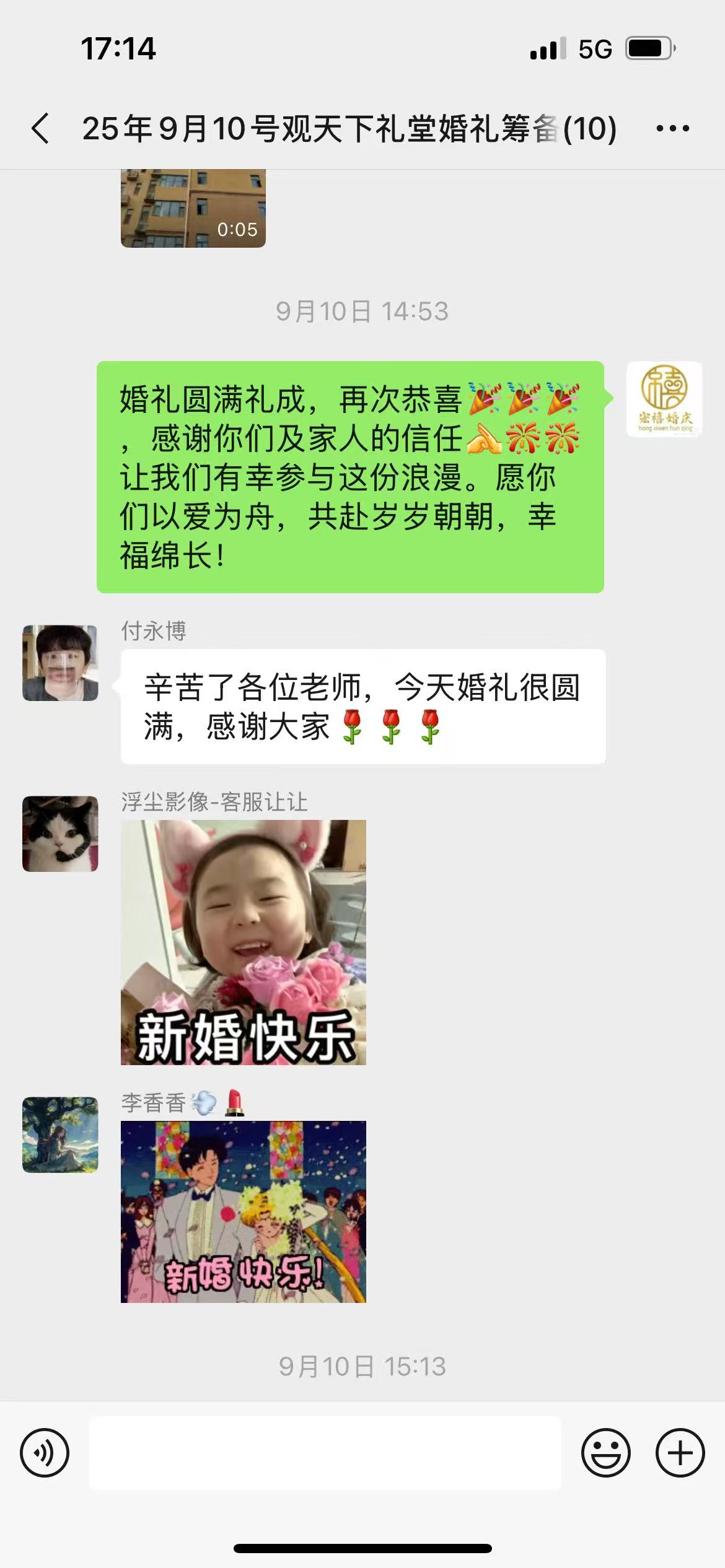Switch to voice message input
This screenshot has width=725, height=1568.
click(x=45, y=1453)
